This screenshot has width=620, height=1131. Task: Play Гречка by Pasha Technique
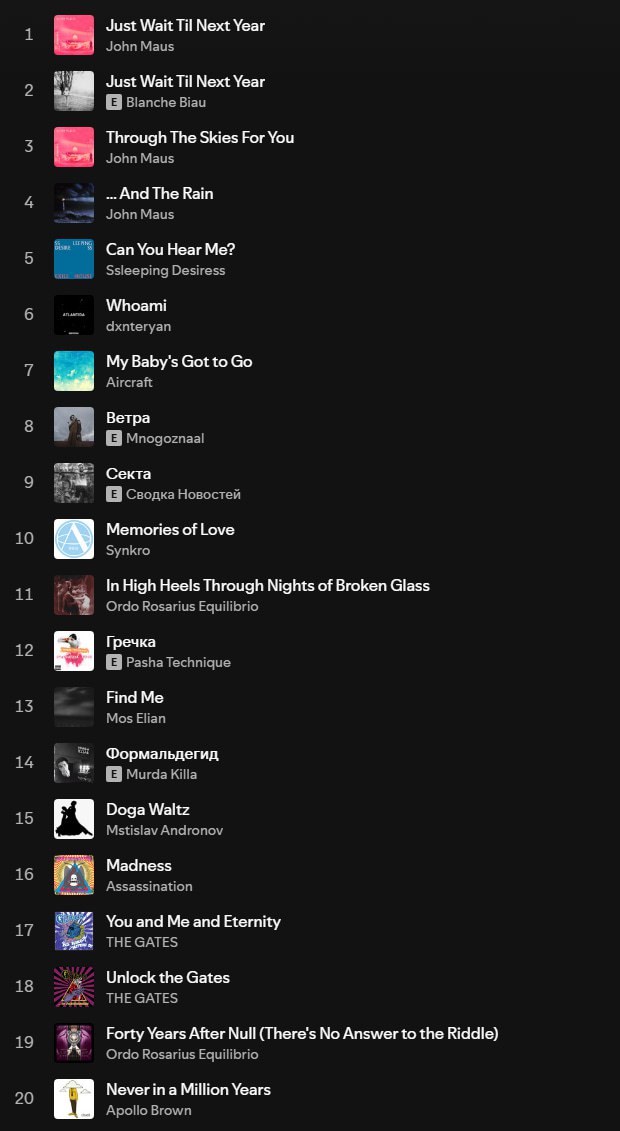[x=130, y=642]
